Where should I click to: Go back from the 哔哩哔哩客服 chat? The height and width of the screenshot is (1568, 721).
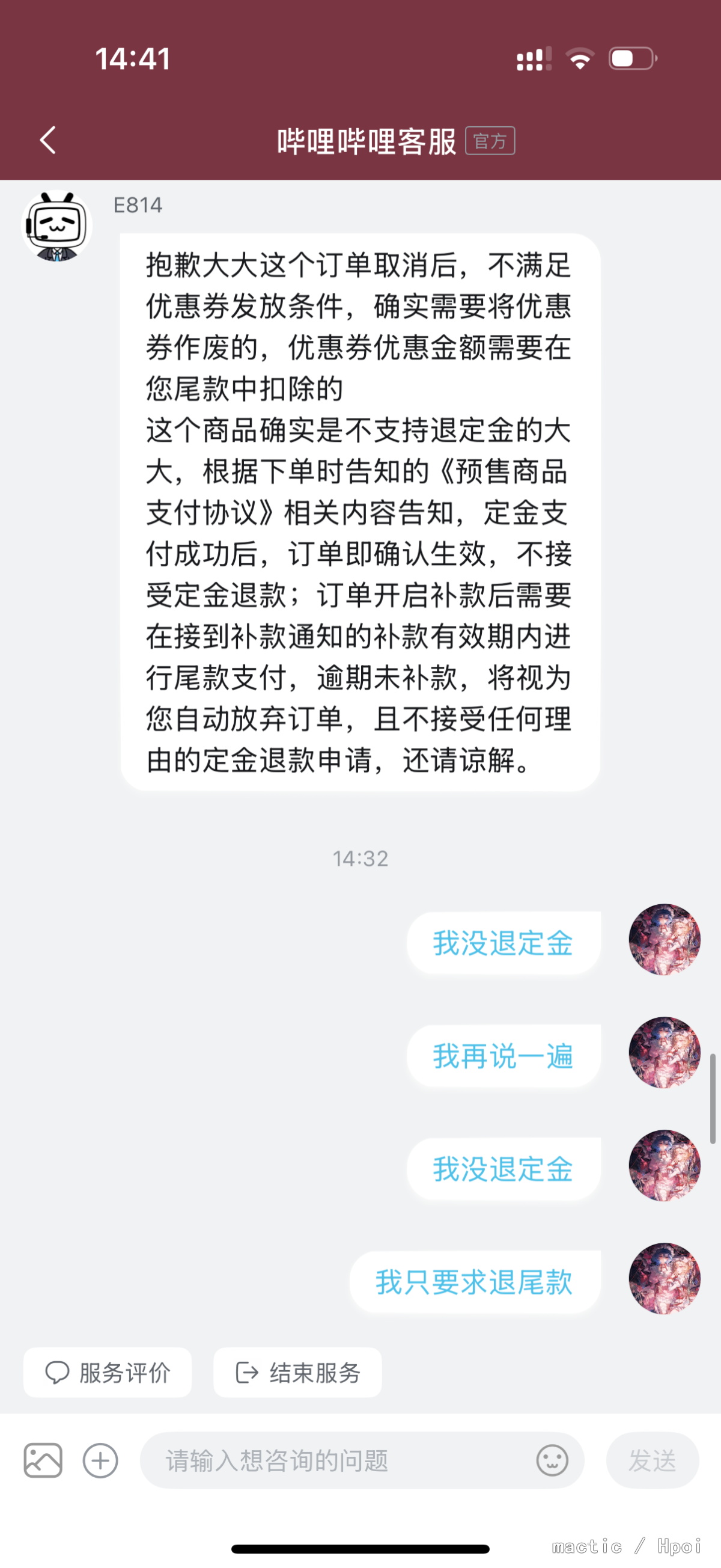[48, 141]
